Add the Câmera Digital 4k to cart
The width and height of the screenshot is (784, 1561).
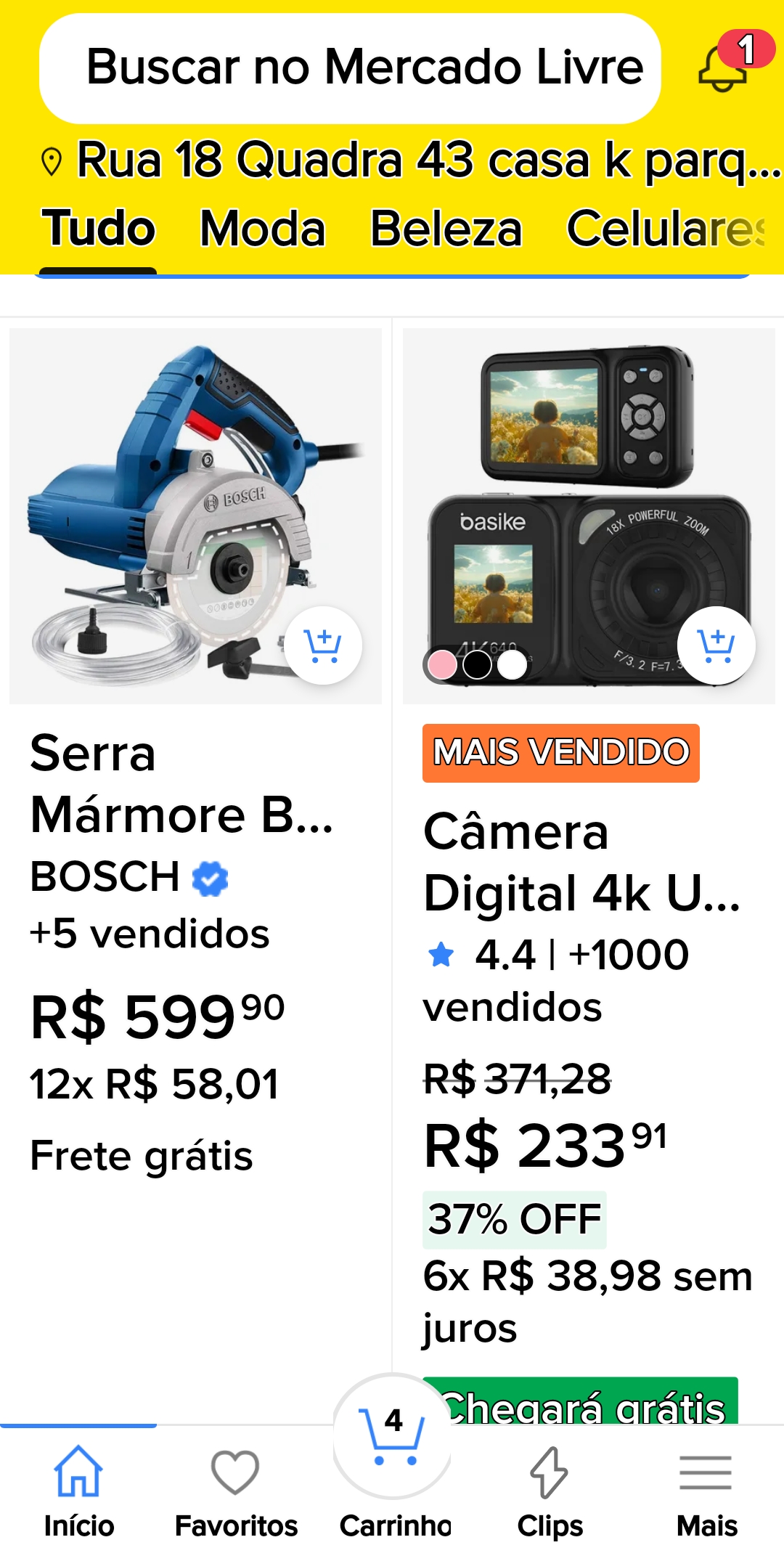point(716,645)
